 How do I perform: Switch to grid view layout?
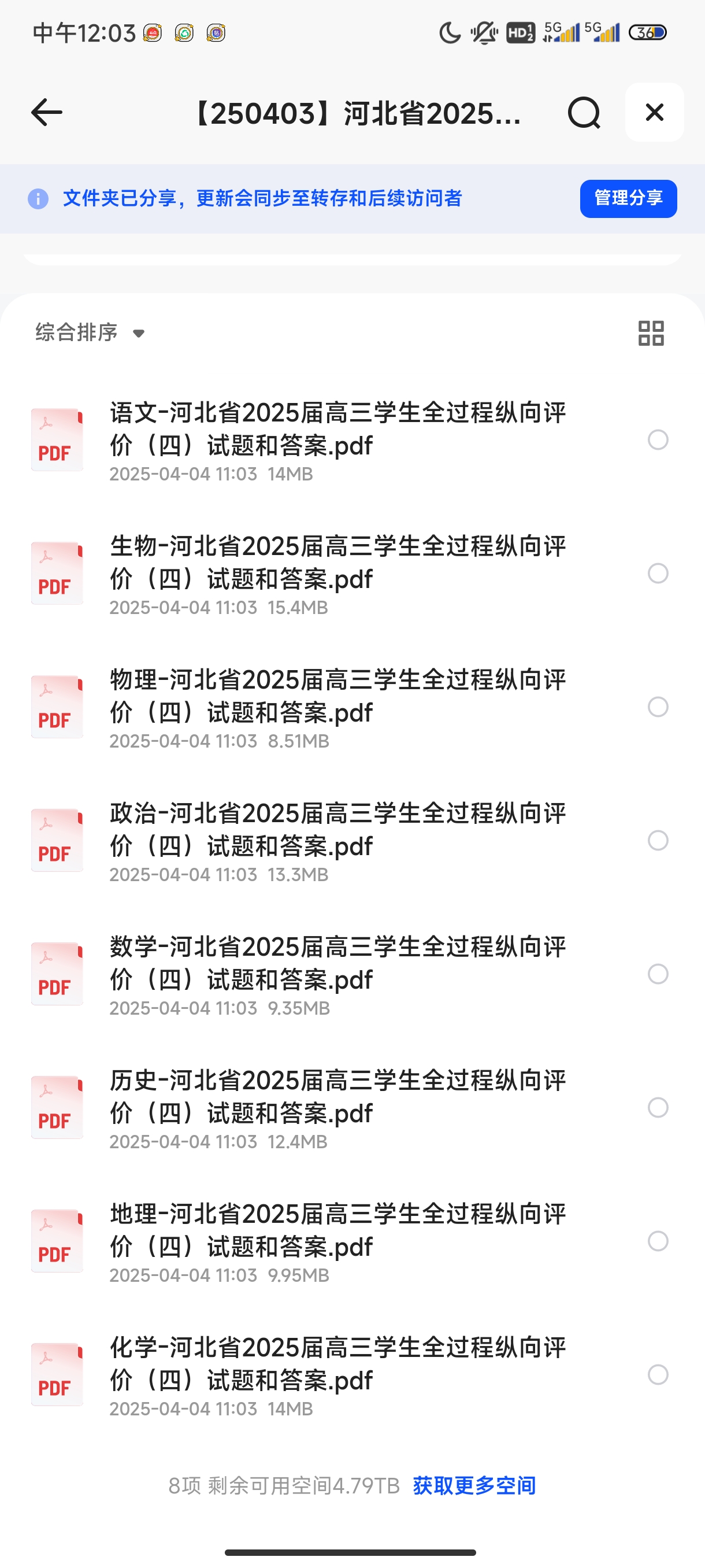pos(651,334)
